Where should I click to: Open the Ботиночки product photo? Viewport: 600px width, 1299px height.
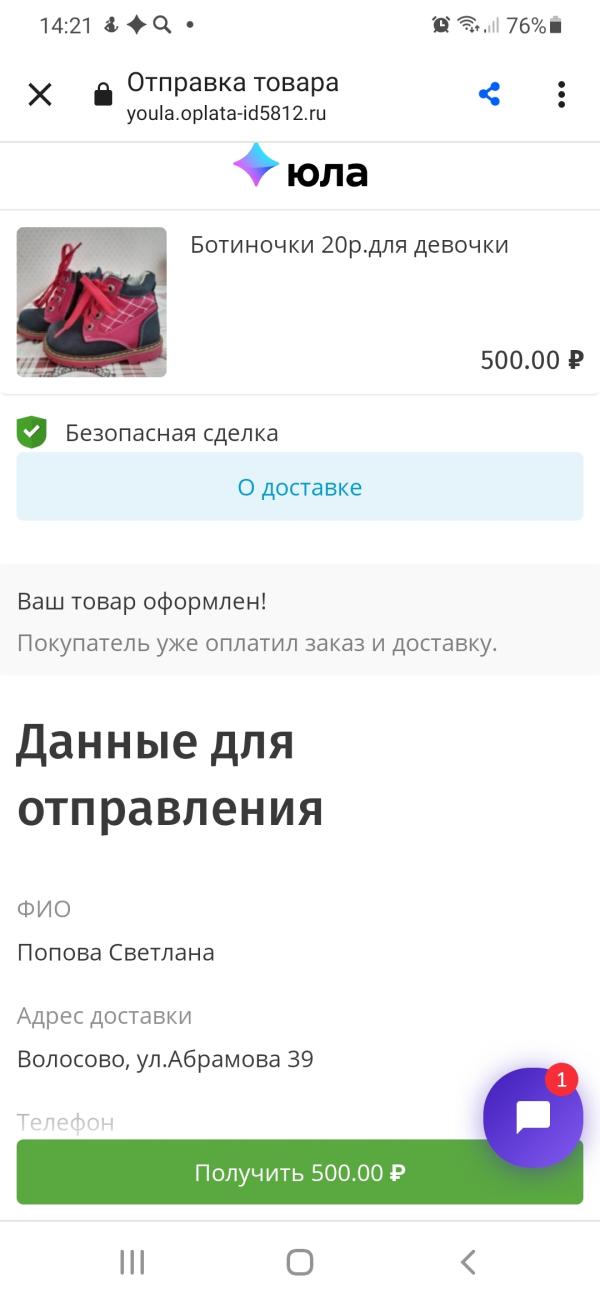coord(92,302)
